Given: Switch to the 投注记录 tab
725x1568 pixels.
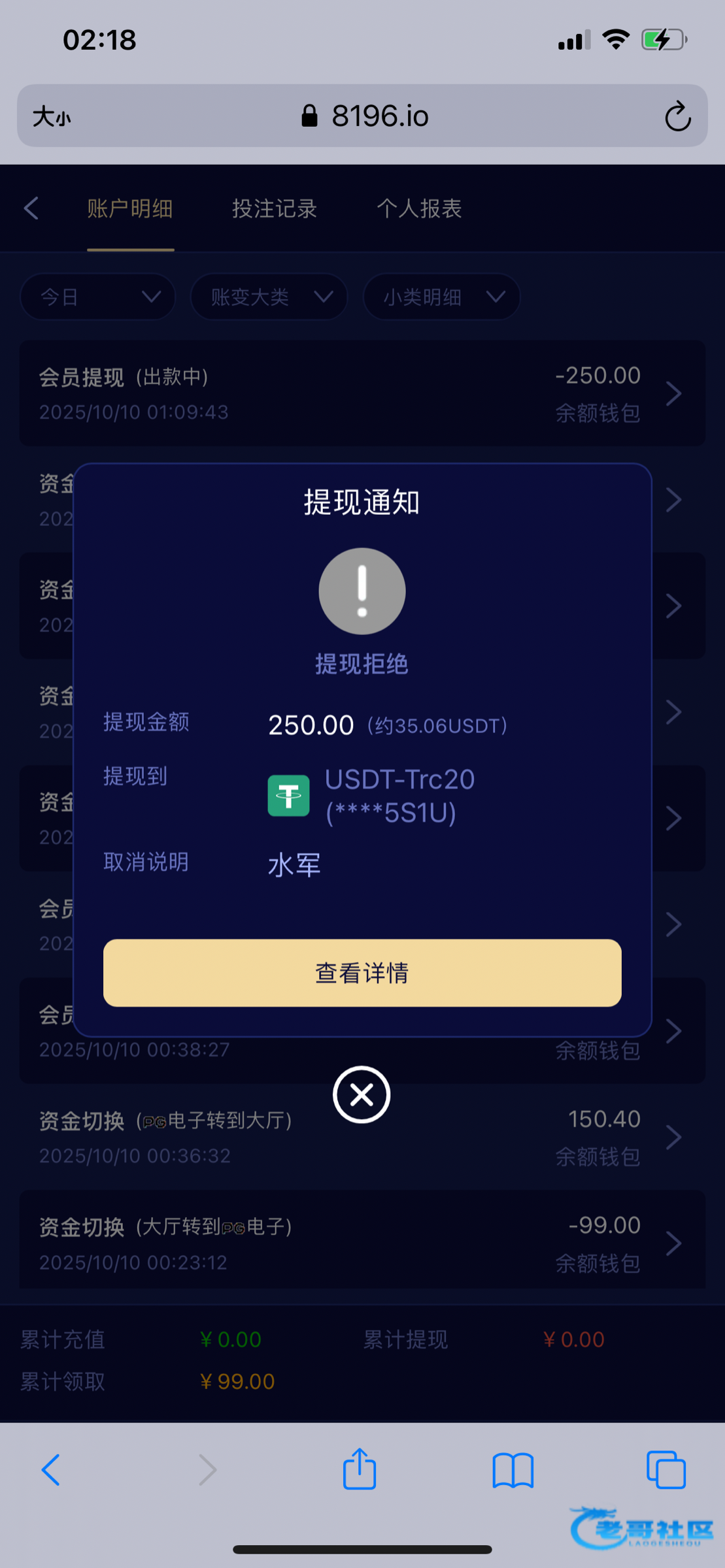Looking at the screenshot, I should tap(275, 209).
